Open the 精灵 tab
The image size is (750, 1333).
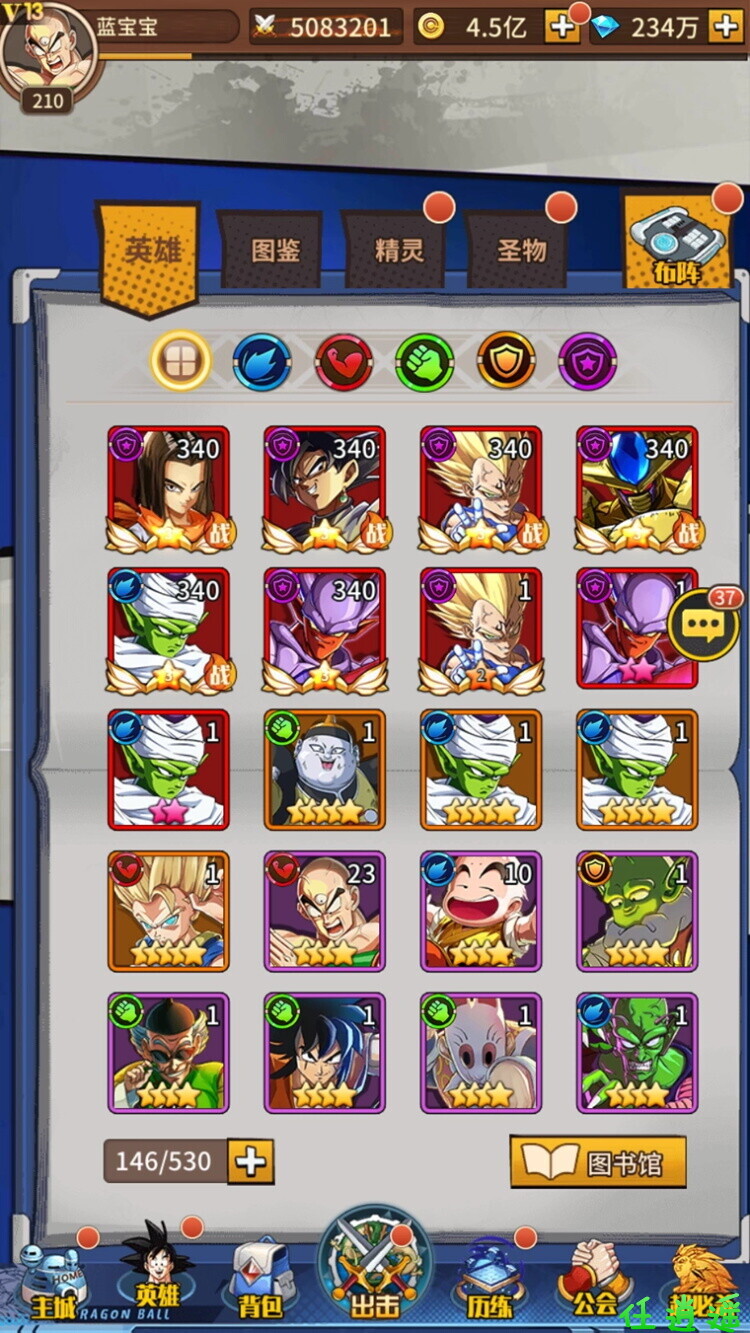[x=396, y=250]
